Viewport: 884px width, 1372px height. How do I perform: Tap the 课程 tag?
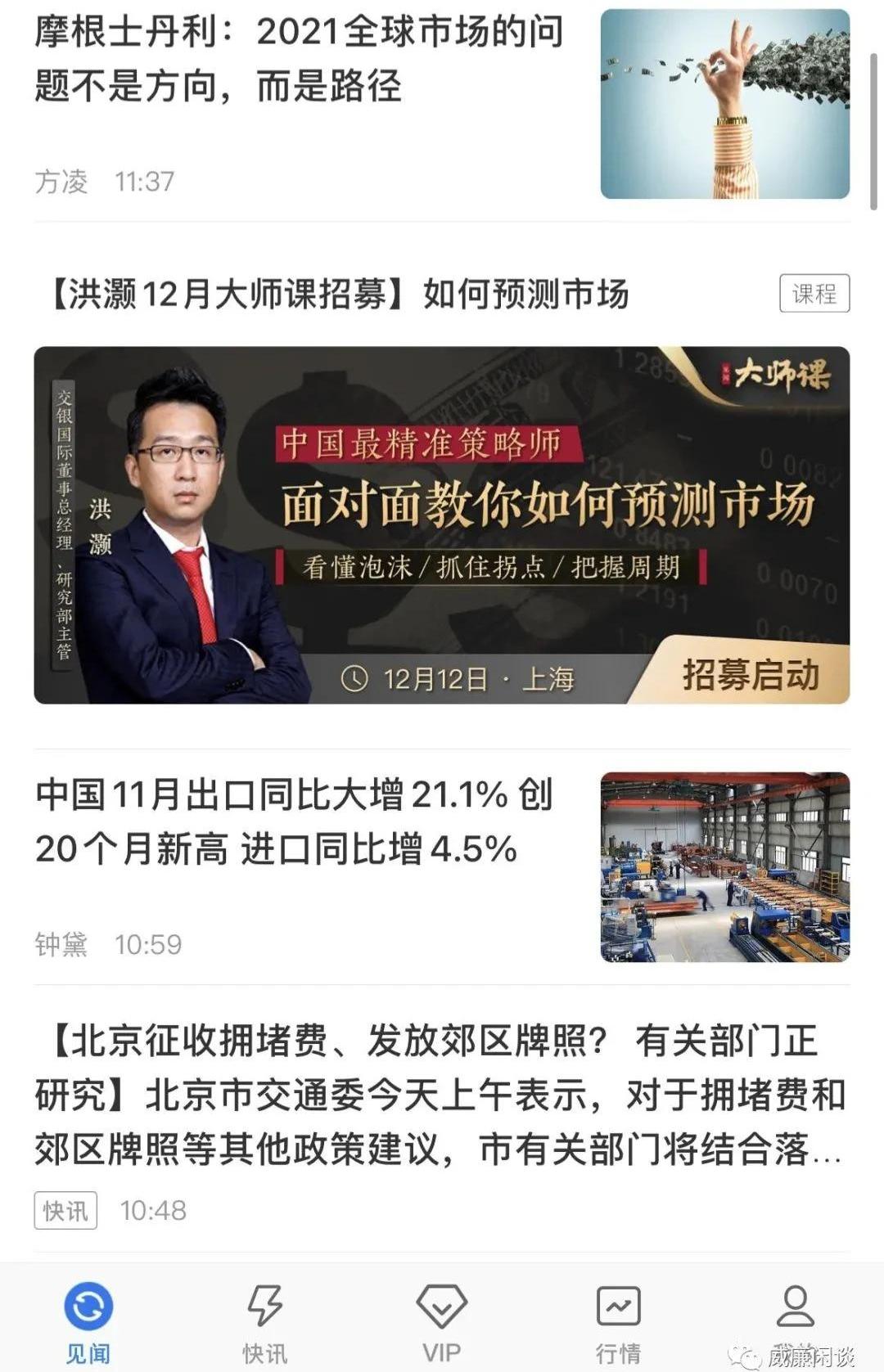(814, 294)
